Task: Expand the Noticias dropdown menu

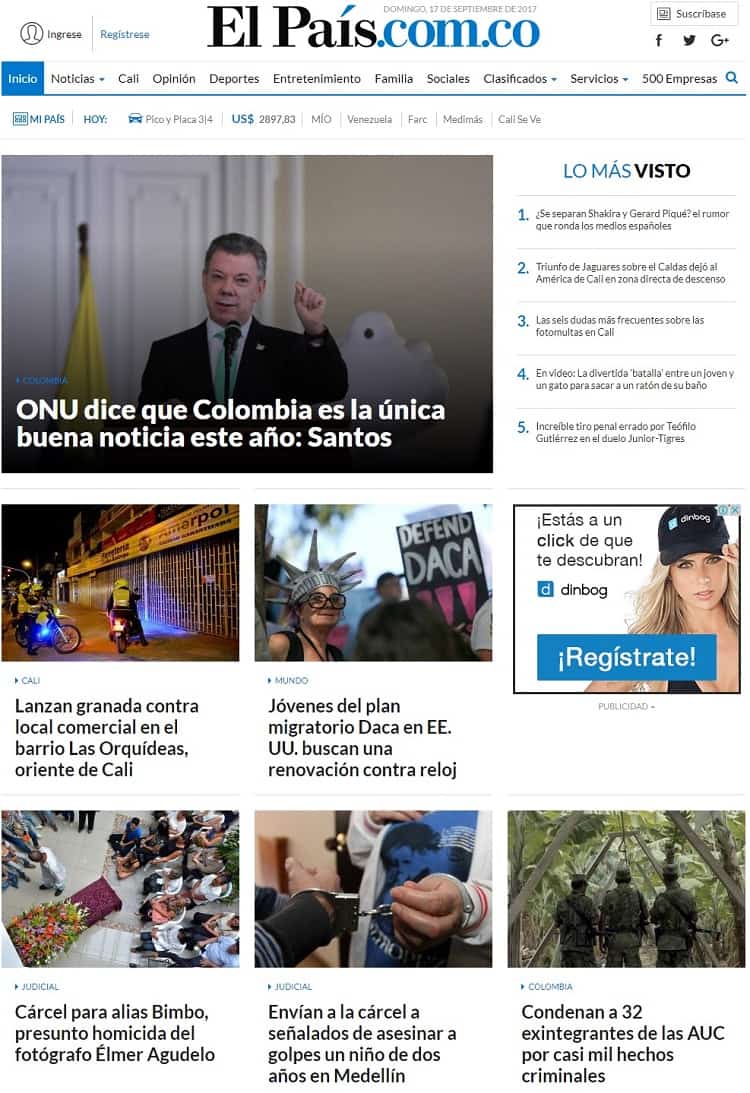Action: (x=77, y=79)
